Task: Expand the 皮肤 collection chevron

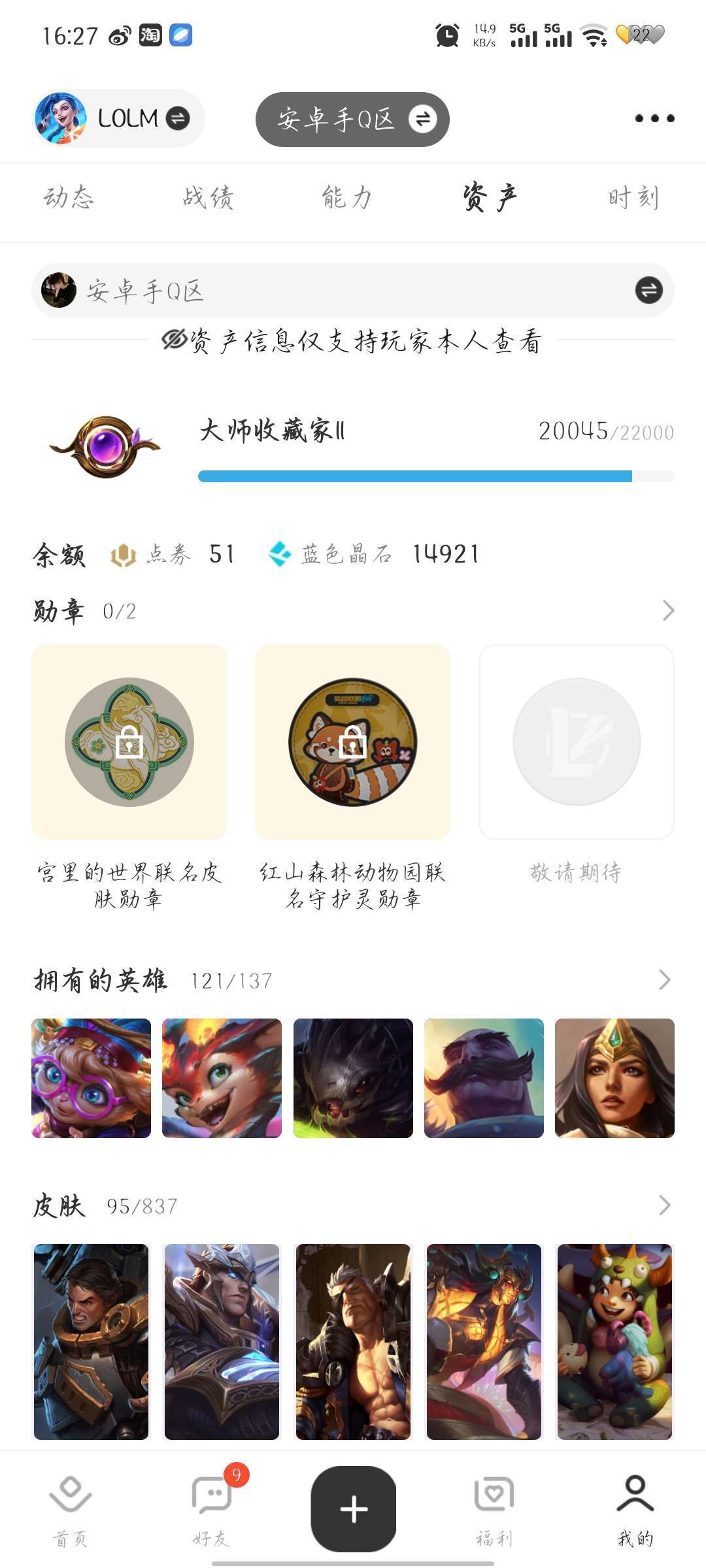Action: [x=665, y=1205]
